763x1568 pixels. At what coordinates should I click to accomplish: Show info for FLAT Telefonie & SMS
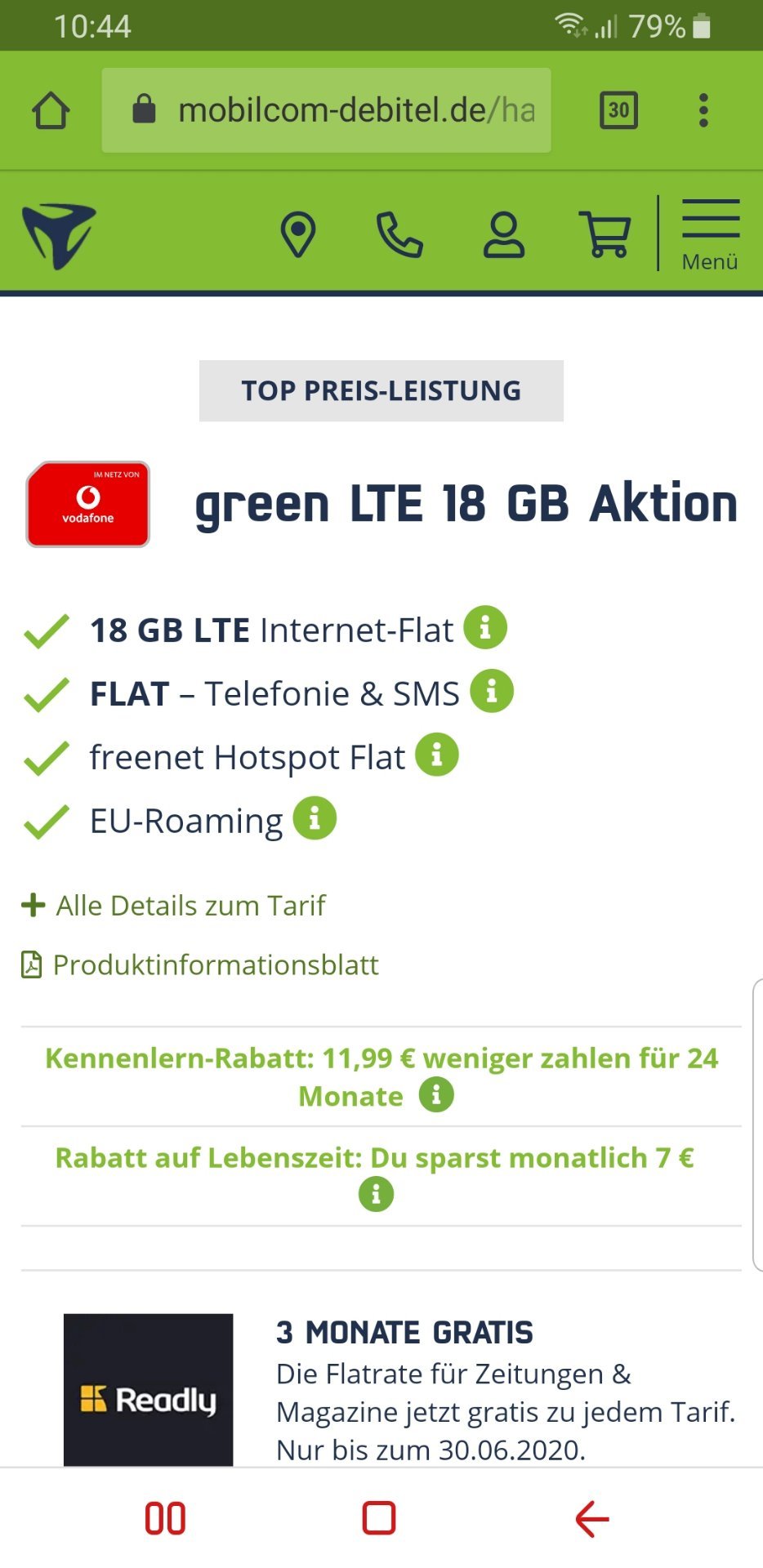tap(492, 692)
